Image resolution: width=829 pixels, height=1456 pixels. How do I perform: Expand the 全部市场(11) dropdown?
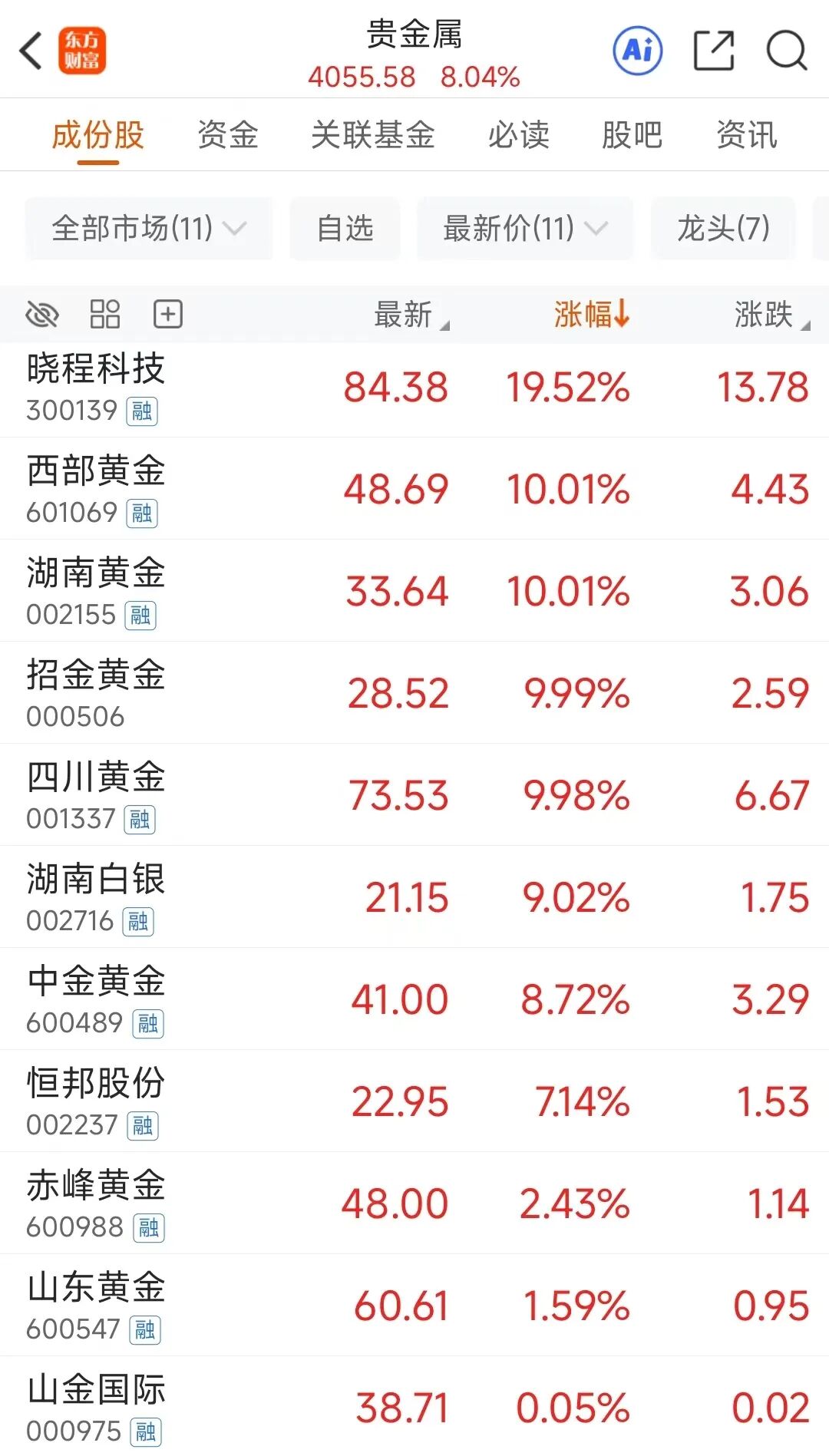[149, 228]
